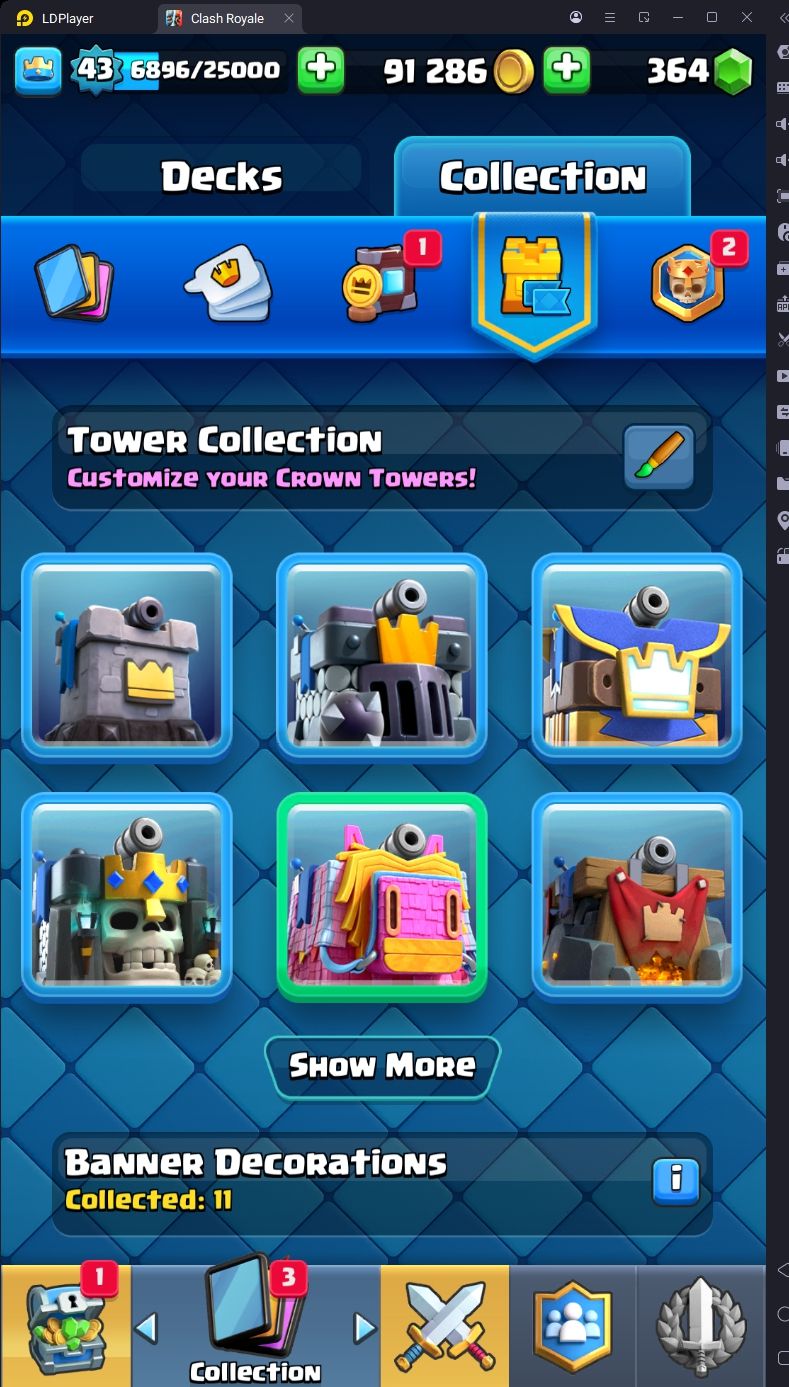Select the red banner wooden tower skin
The height and width of the screenshot is (1387, 789).
click(637, 896)
